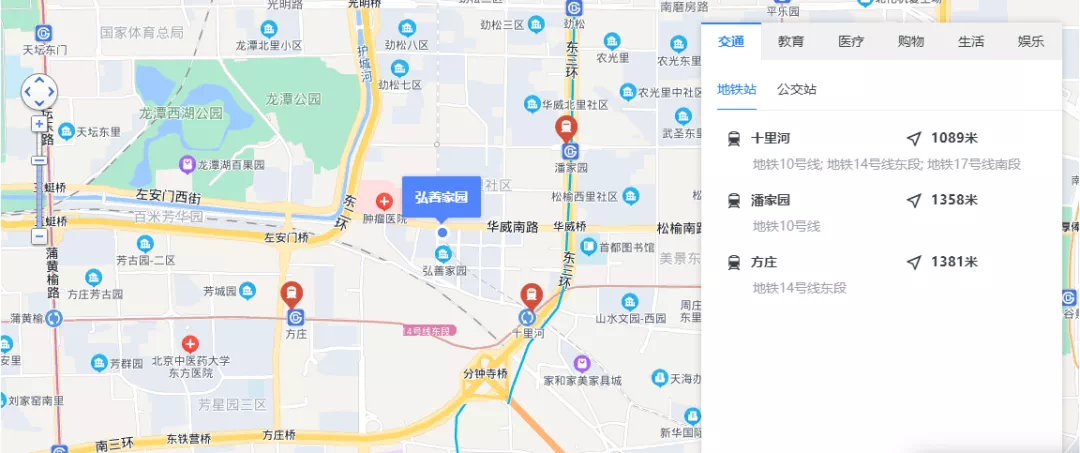This screenshot has height=453, width=1080.
Task: Tap the red marker at 潘家园 station
Action: (x=566, y=128)
